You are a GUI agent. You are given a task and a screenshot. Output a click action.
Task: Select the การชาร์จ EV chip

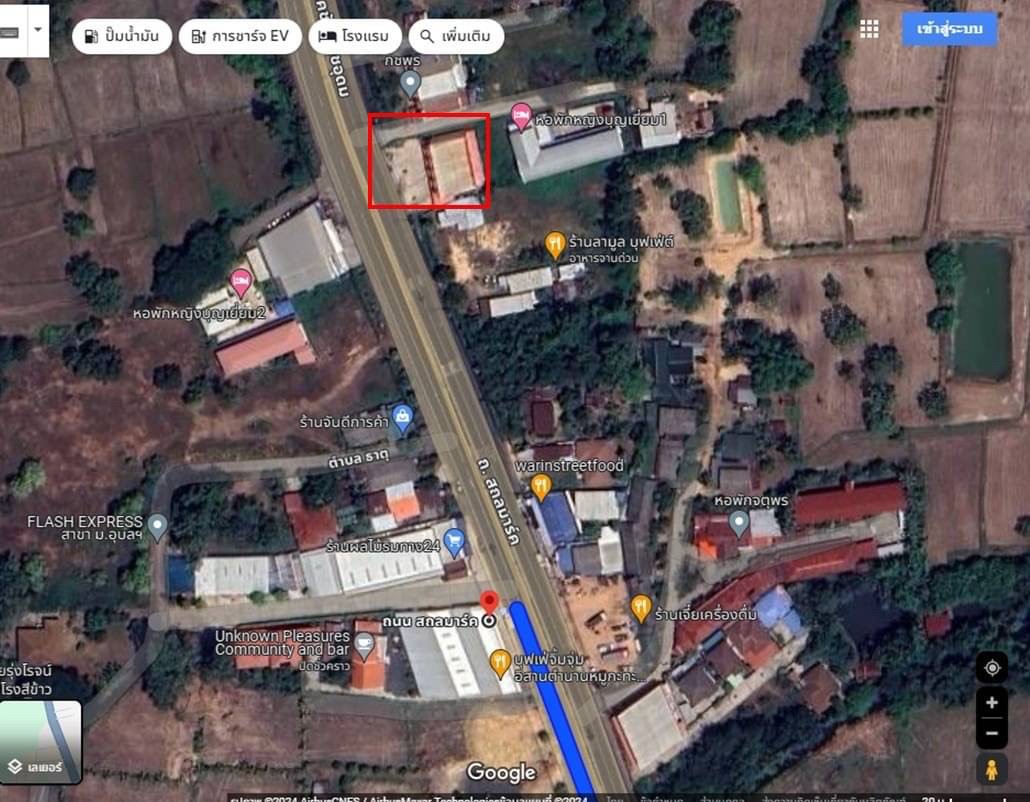(240, 36)
